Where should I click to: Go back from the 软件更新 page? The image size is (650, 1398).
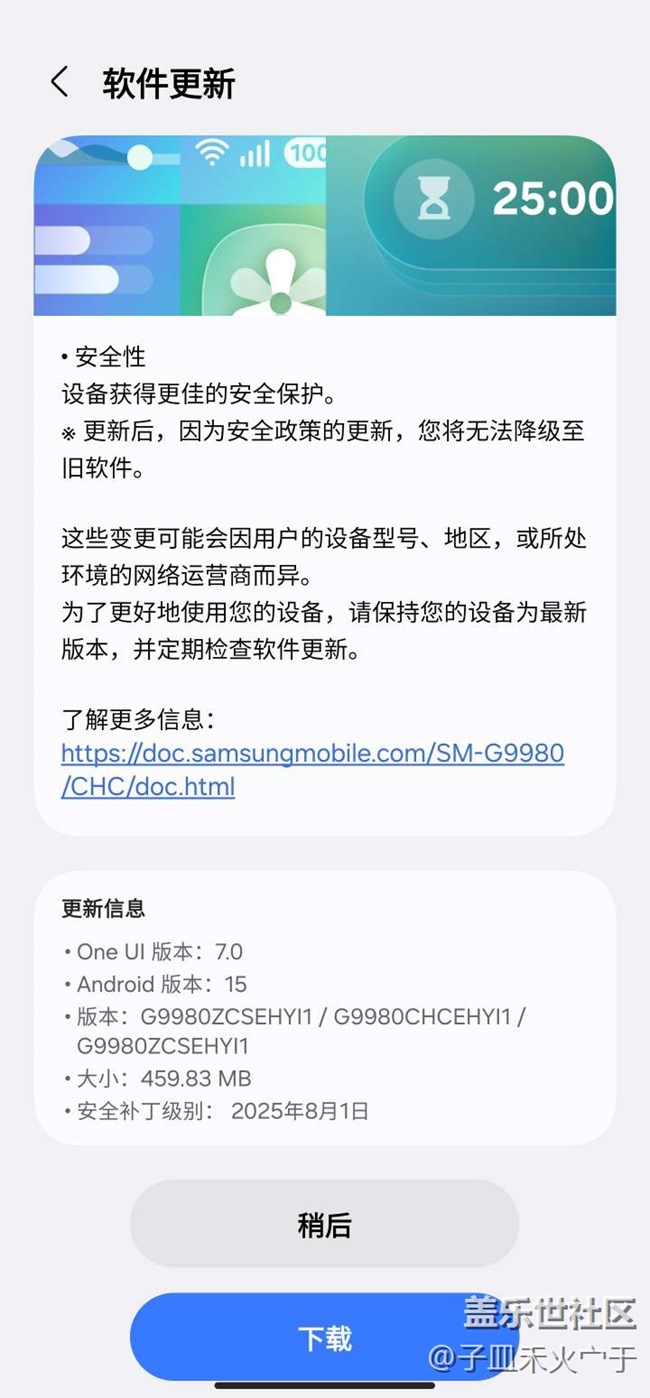60,83
